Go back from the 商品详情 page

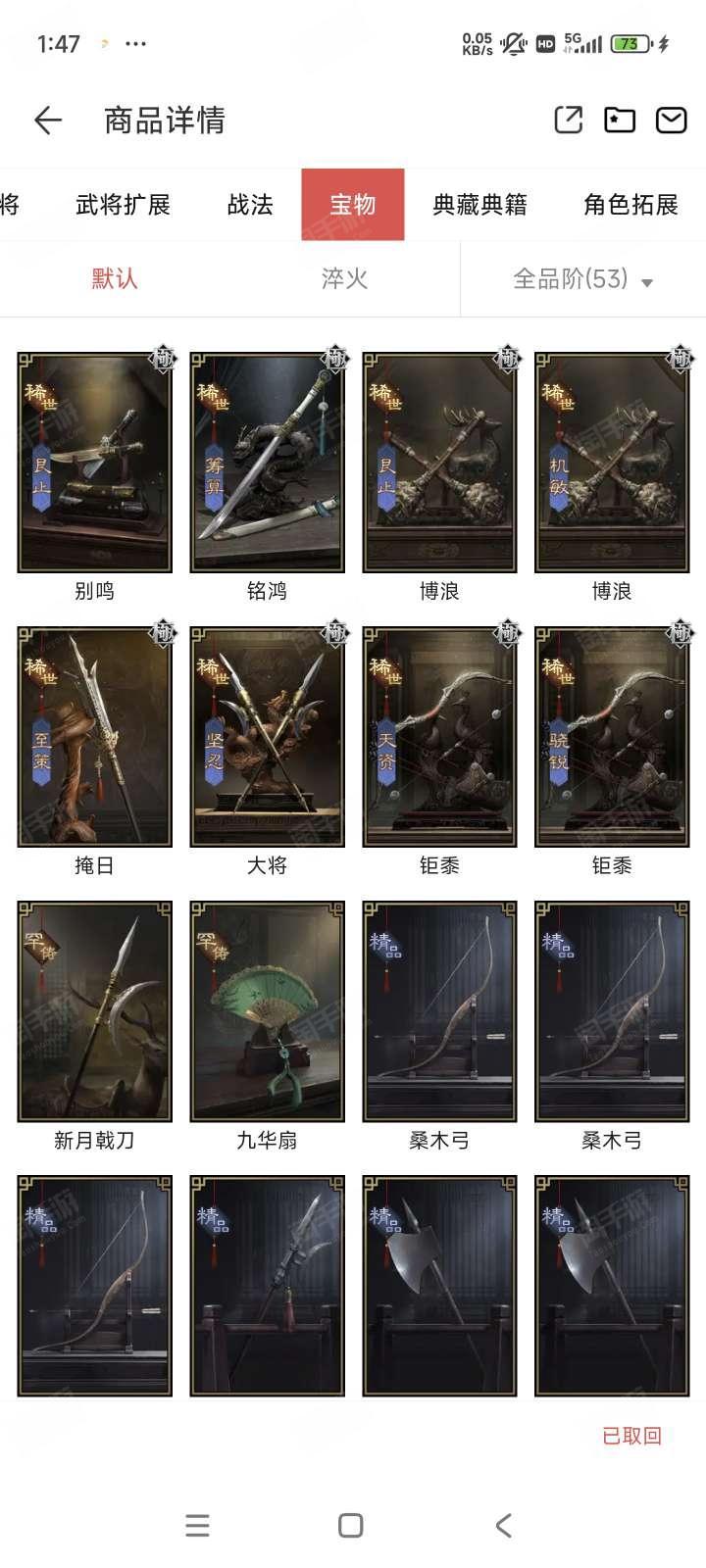tap(48, 121)
